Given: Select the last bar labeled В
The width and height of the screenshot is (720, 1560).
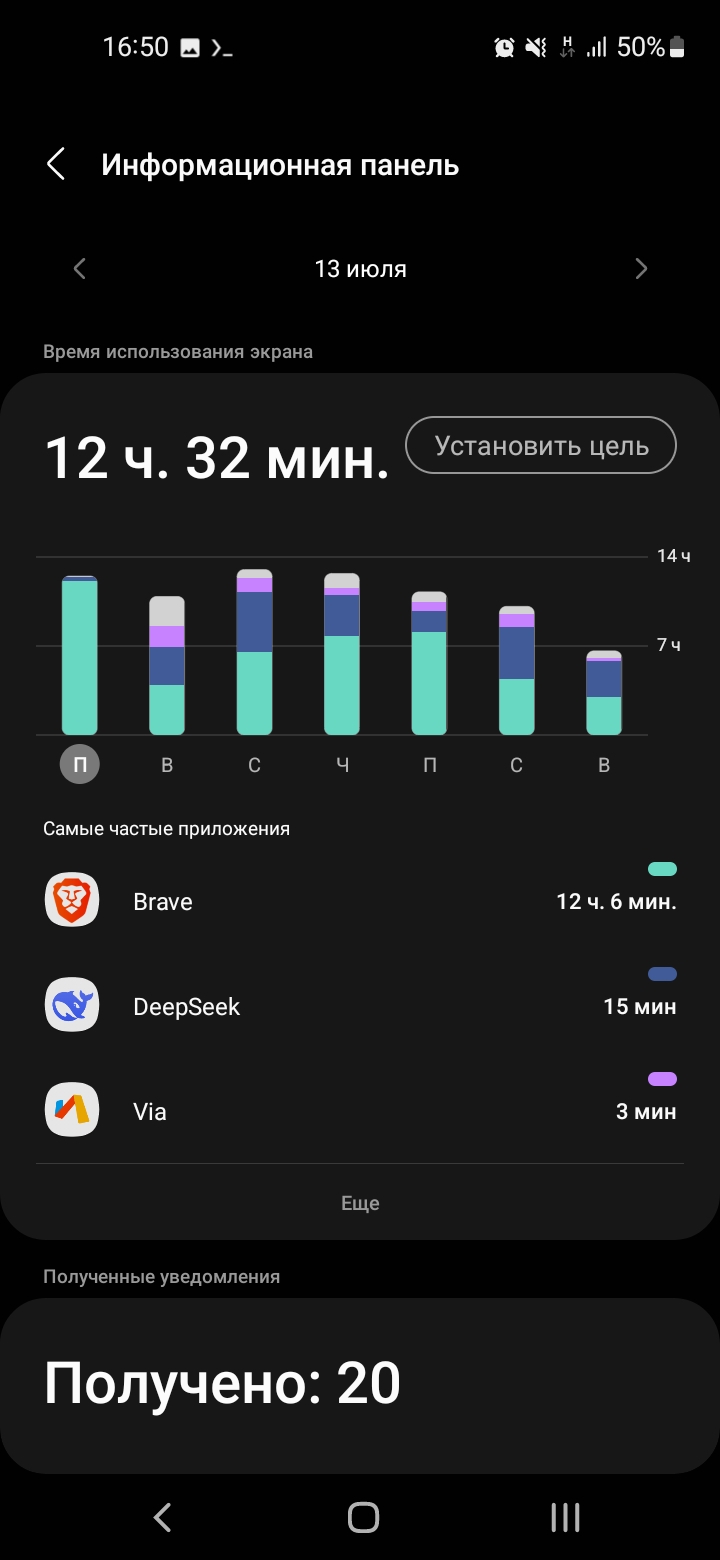Looking at the screenshot, I should pos(604,693).
